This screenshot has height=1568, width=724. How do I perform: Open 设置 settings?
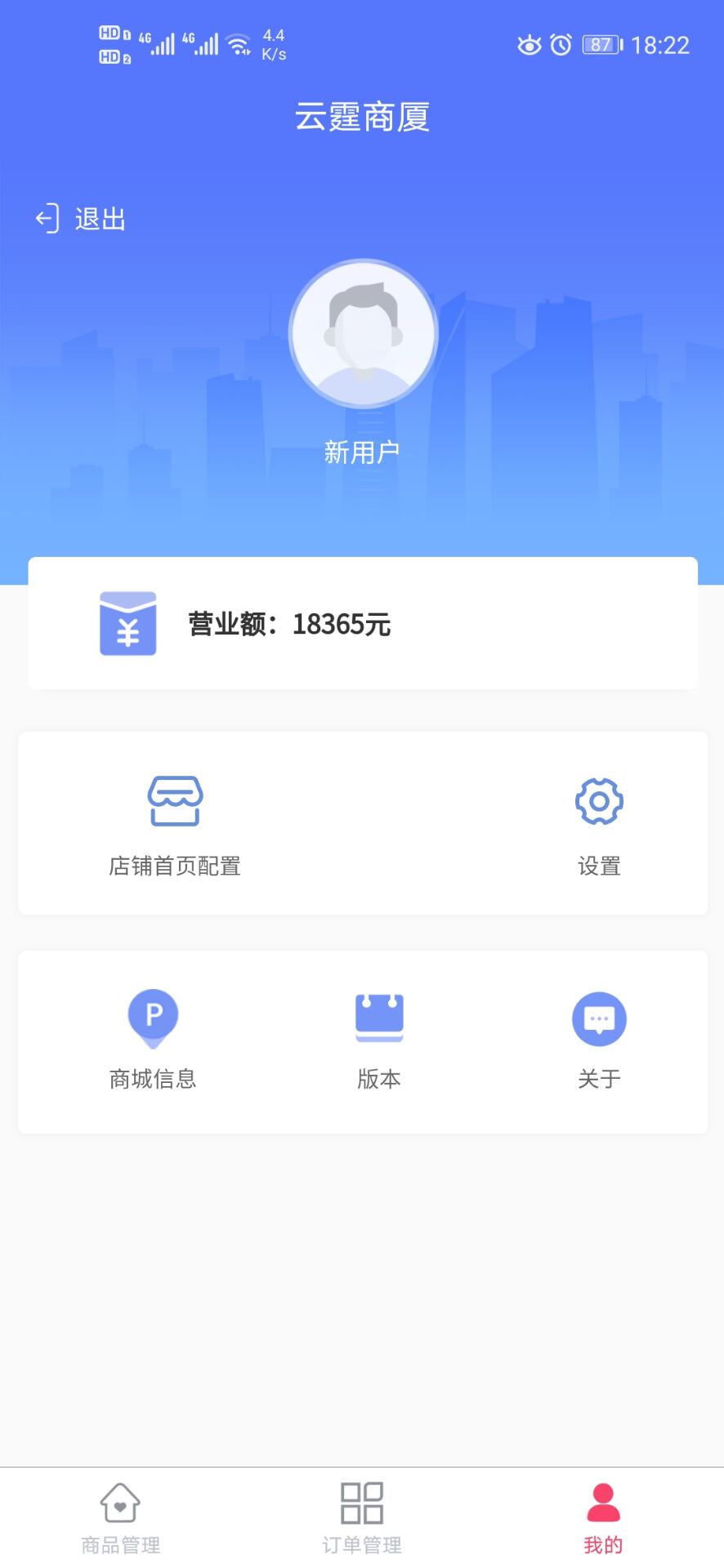pyautogui.click(x=599, y=825)
